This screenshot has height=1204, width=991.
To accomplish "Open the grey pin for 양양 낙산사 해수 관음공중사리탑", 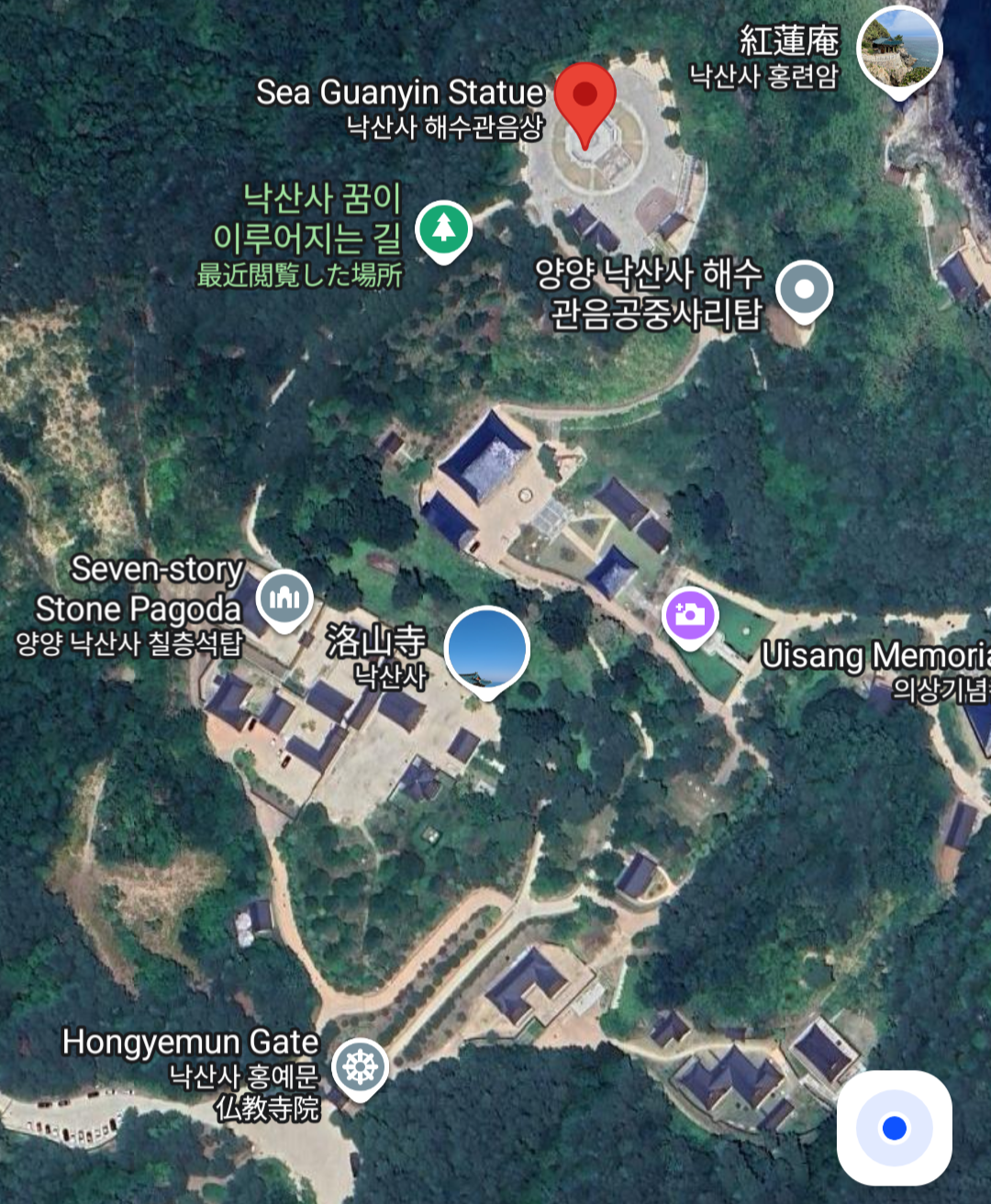I will (x=804, y=289).
